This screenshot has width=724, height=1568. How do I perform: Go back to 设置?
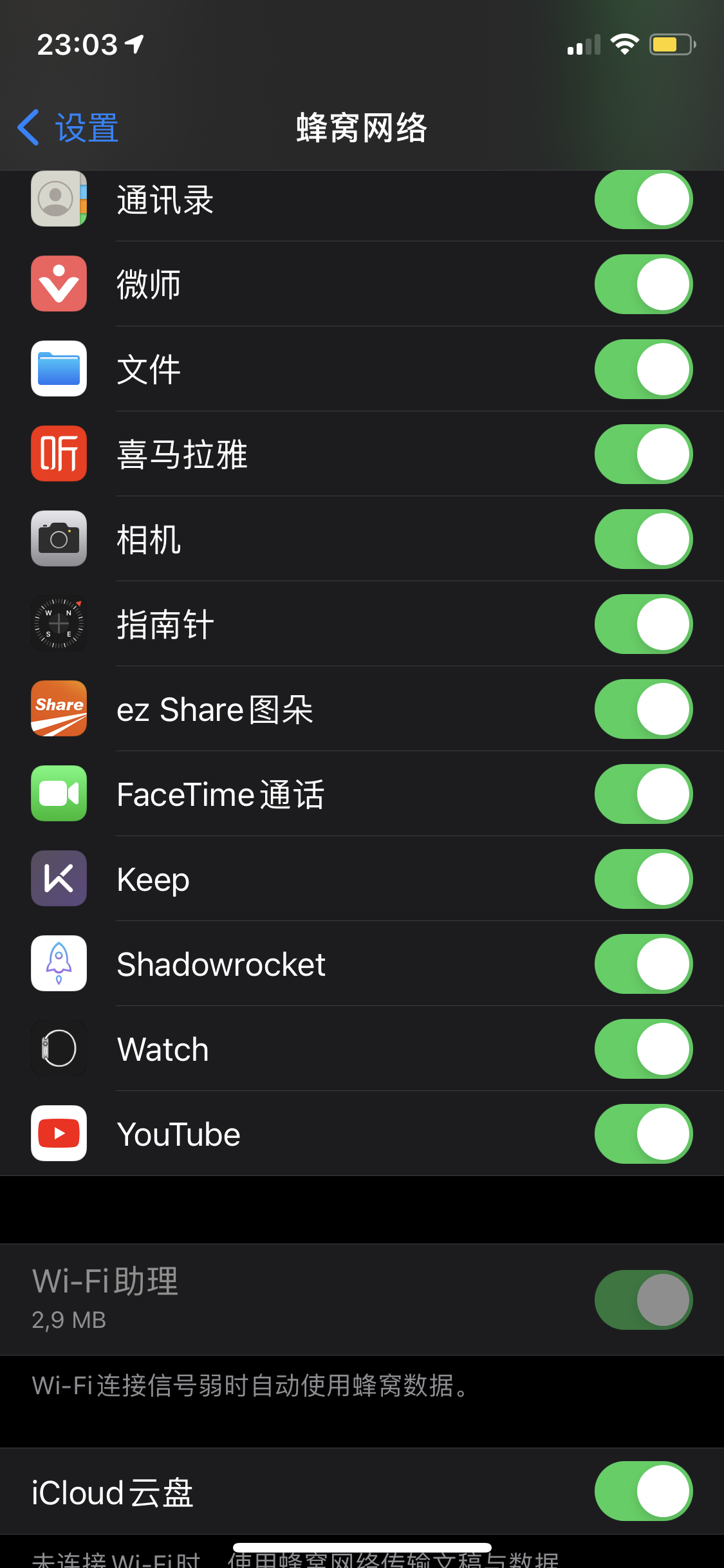68,127
